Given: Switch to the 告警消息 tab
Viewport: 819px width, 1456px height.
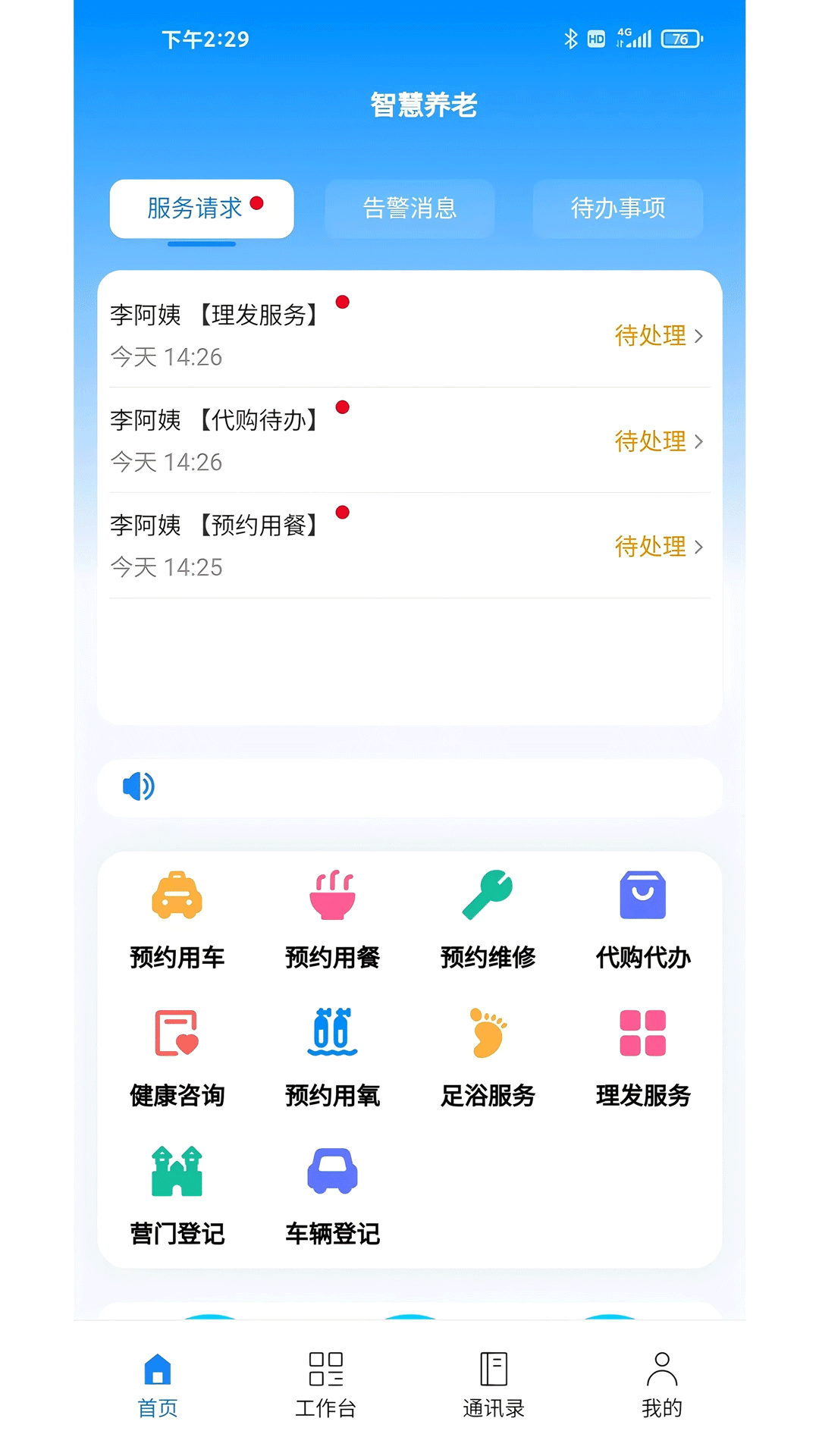Looking at the screenshot, I should pos(409,209).
